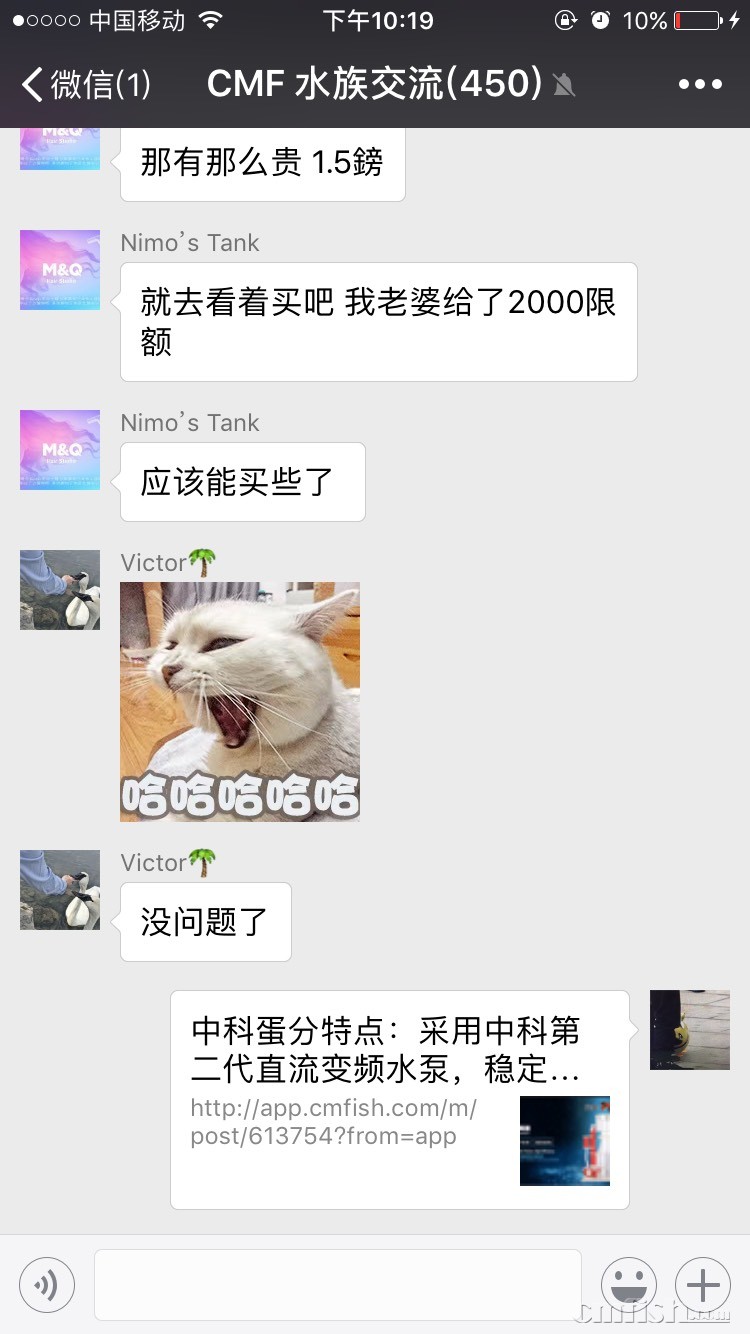
Task: Open the shared cmfish.com link card
Action: (x=399, y=1099)
